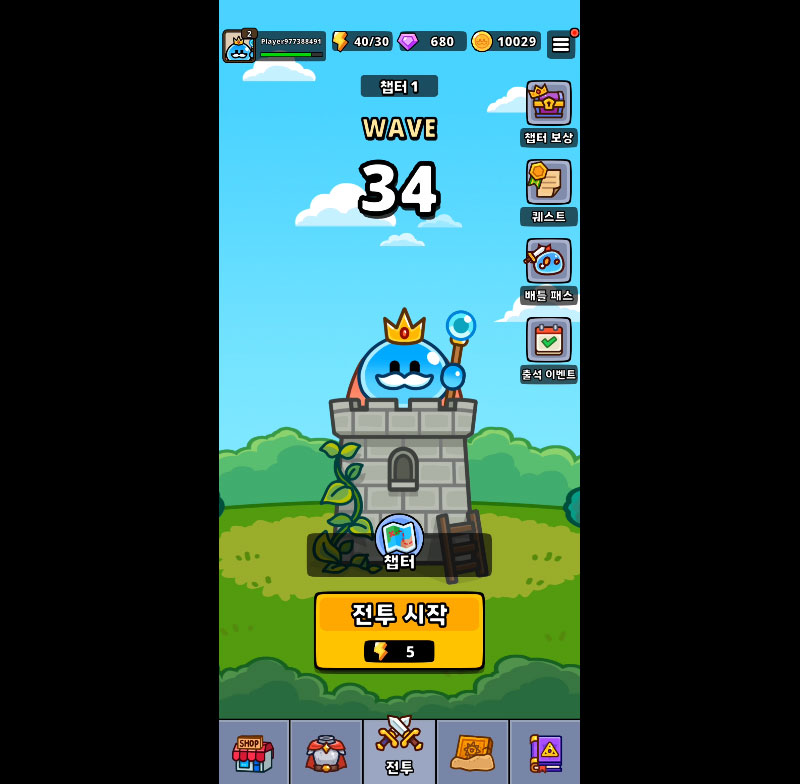
Task: Open the hamburger menu
Action: coord(561,44)
